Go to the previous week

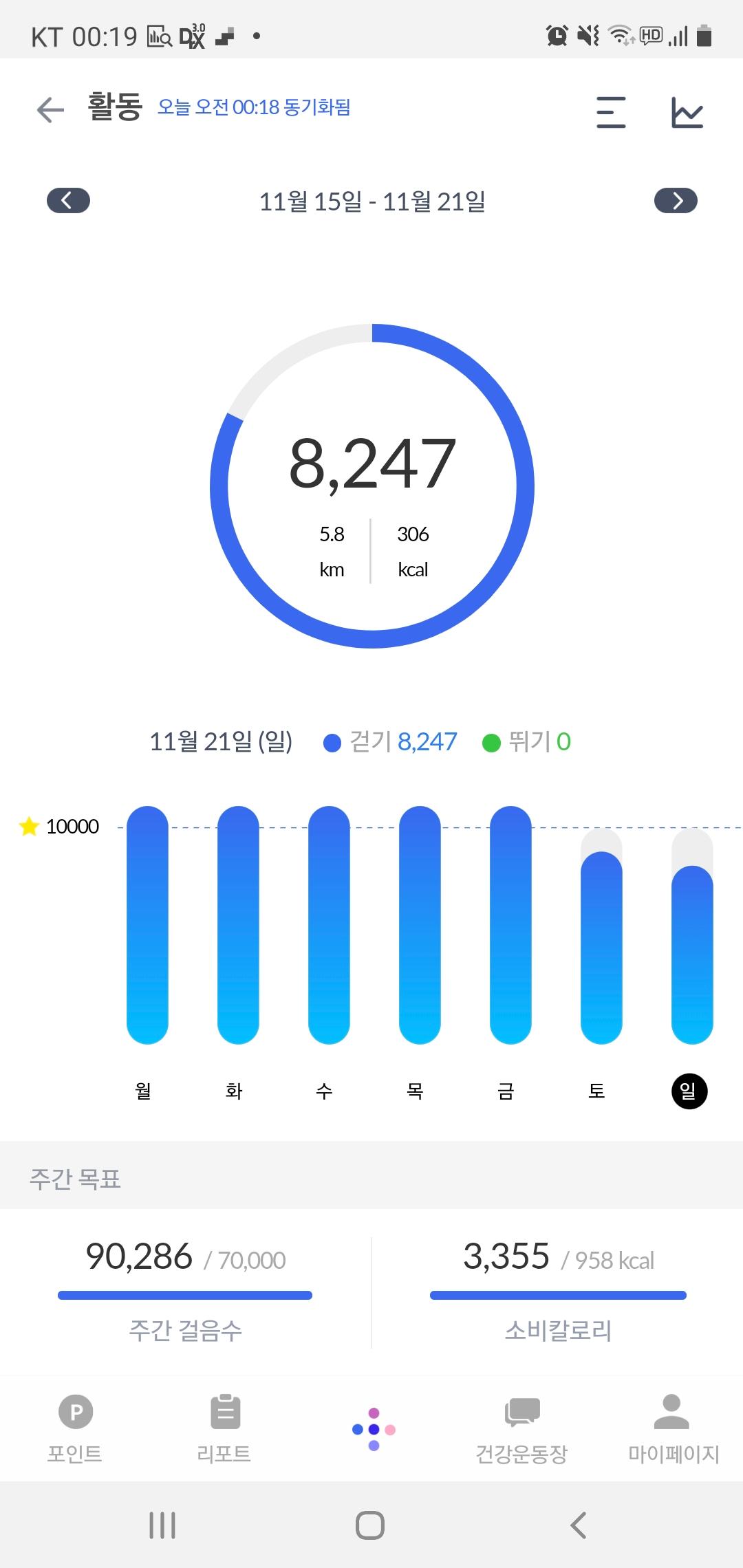tap(68, 200)
